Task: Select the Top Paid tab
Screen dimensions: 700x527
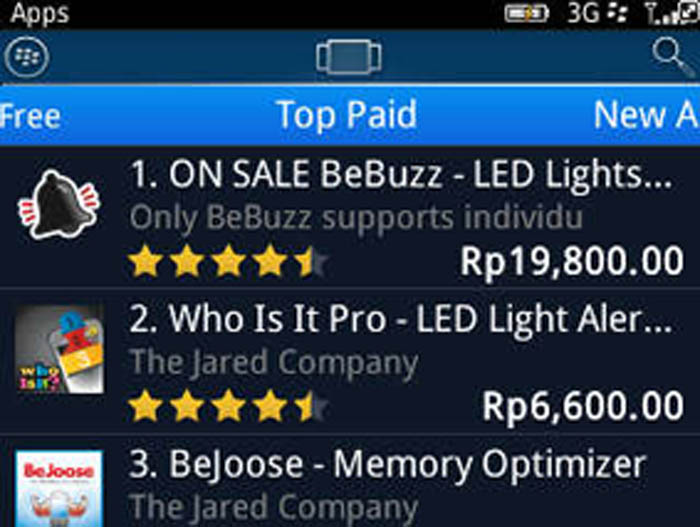Action: 347,115
